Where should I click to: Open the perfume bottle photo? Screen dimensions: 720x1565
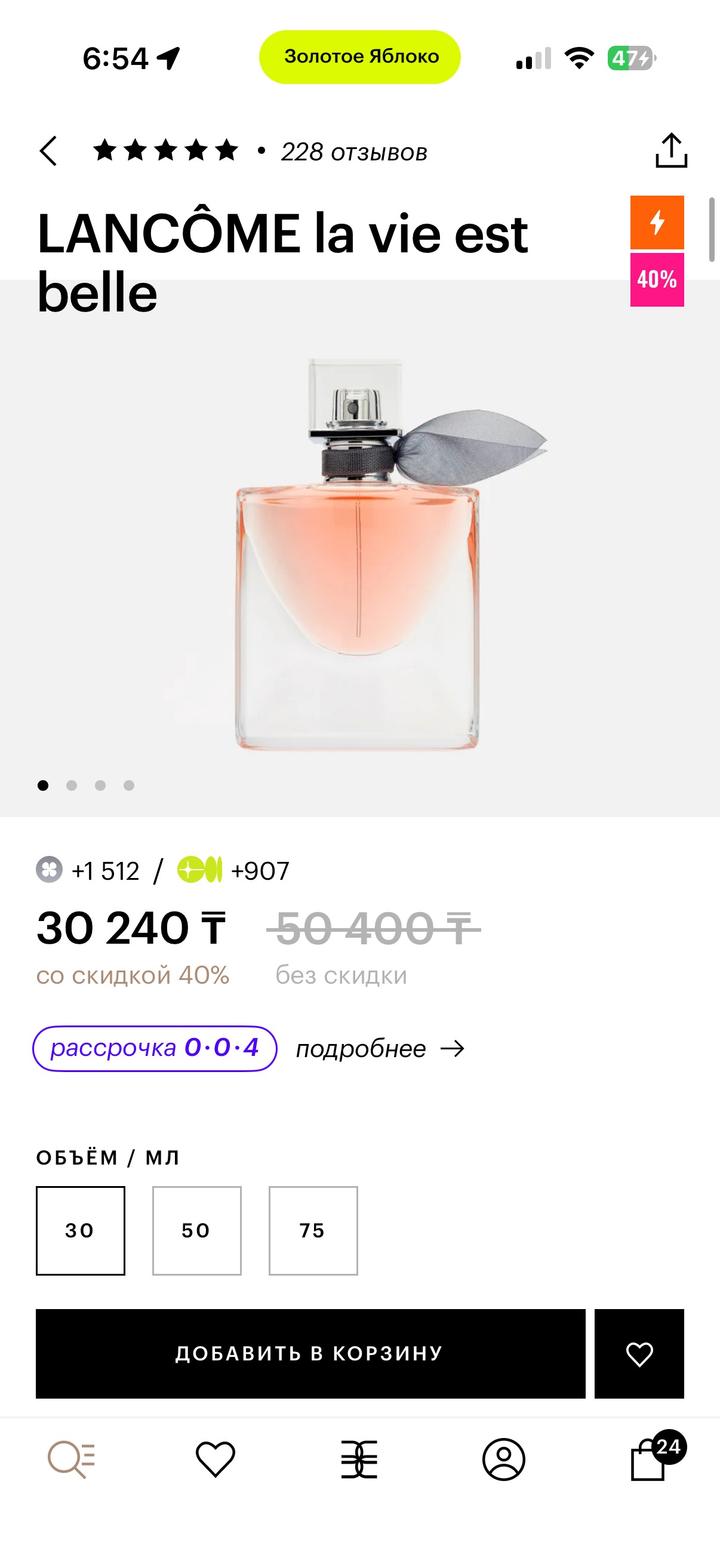[x=360, y=550]
